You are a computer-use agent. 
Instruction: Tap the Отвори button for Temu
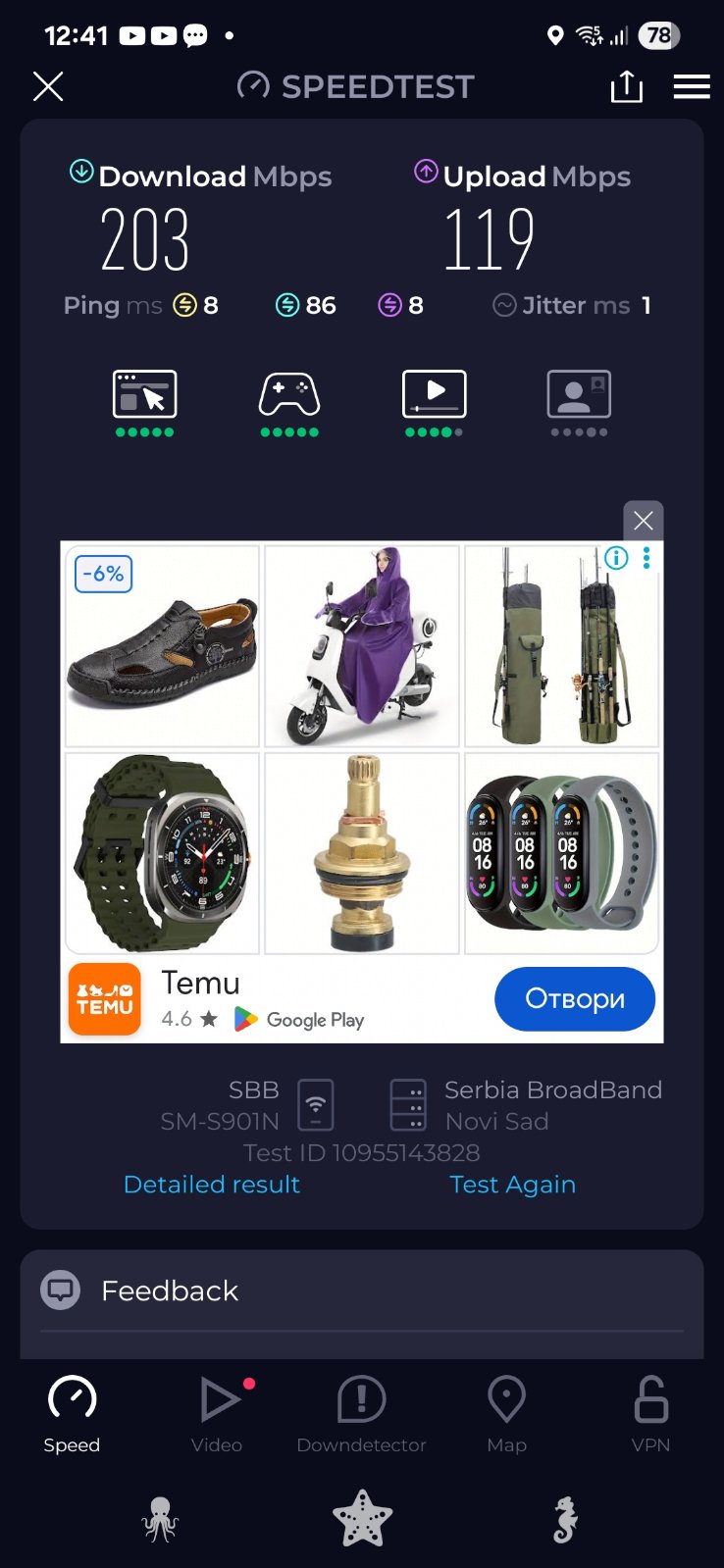tap(574, 998)
